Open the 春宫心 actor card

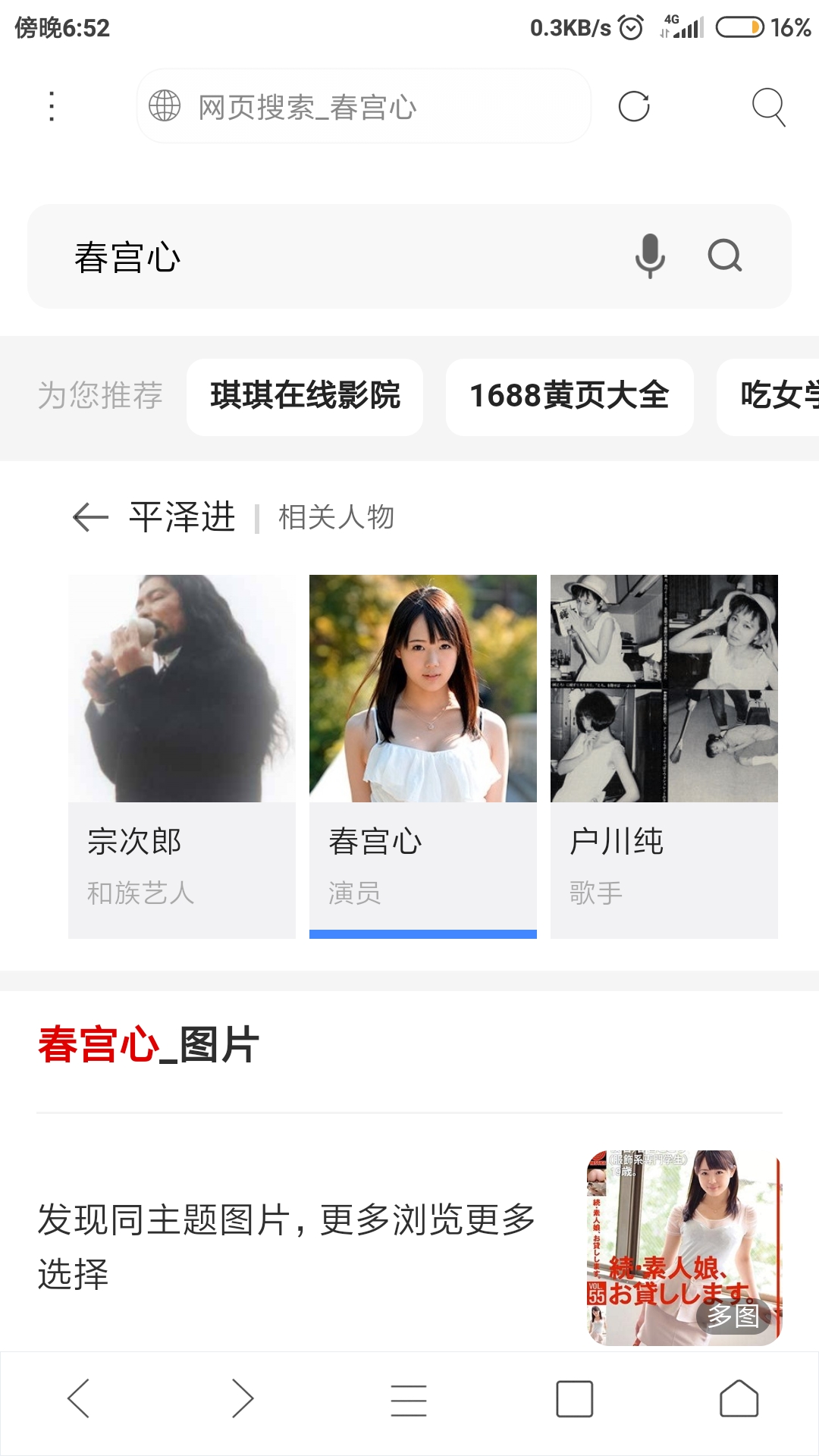click(423, 756)
